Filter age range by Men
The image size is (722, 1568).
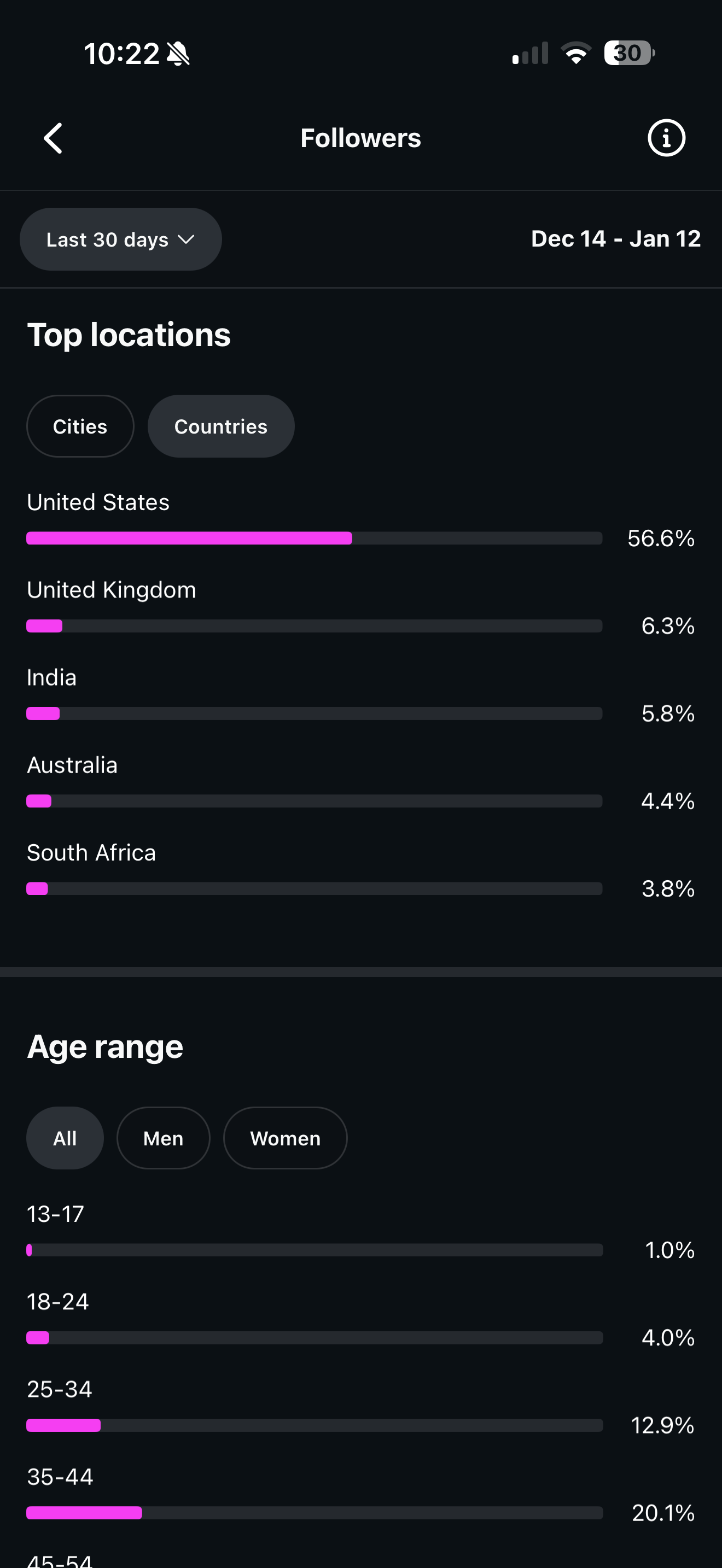click(163, 1138)
